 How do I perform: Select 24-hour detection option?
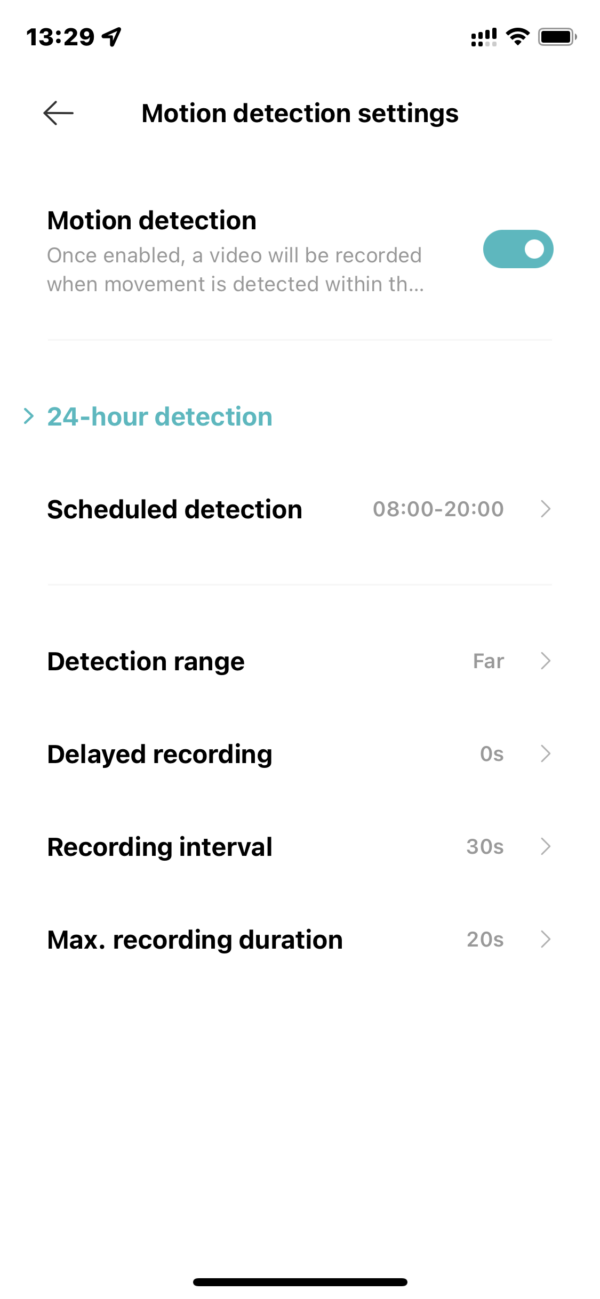[x=160, y=417]
